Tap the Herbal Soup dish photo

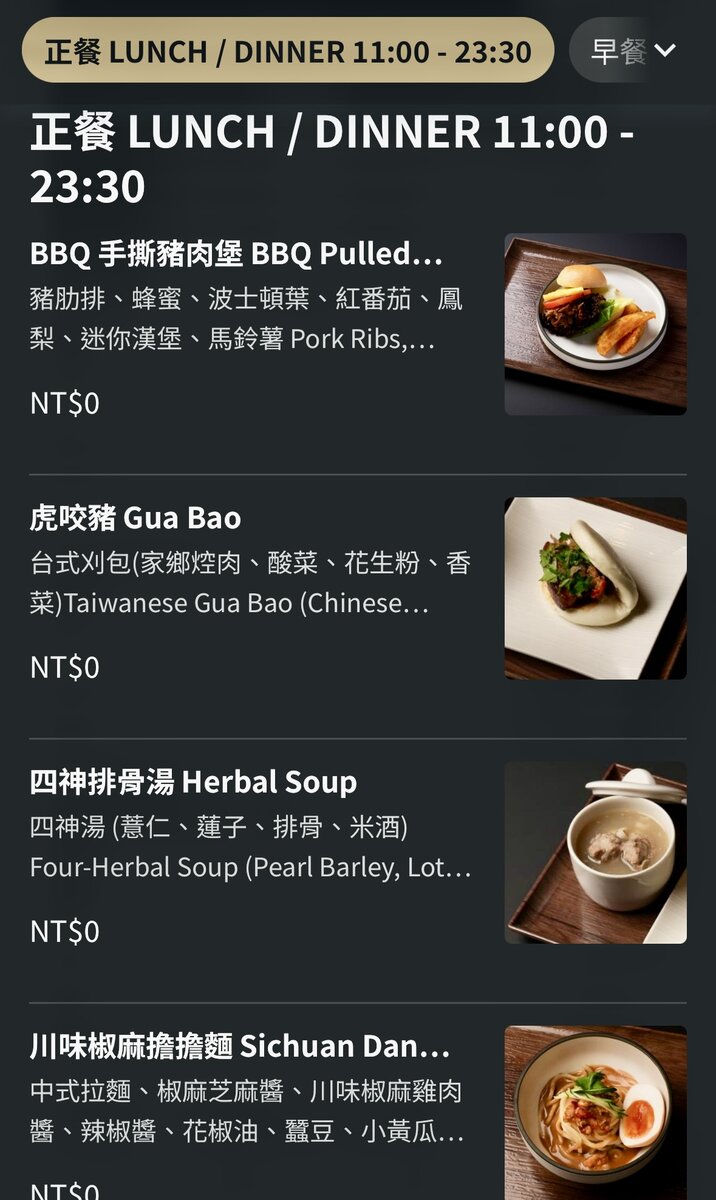pyautogui.click(x=595, y=853)
